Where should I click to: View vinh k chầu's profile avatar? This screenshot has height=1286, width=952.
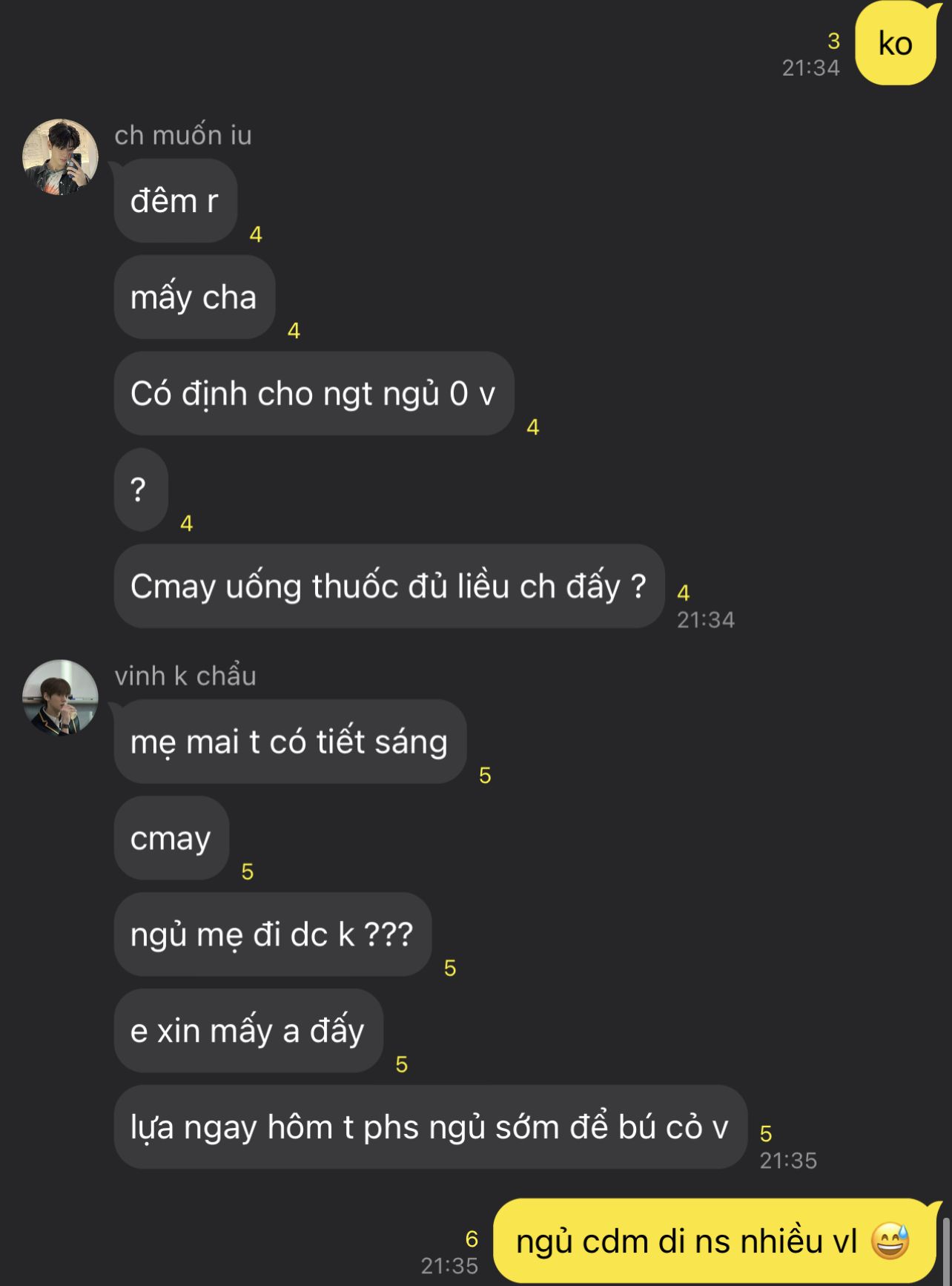60,697
